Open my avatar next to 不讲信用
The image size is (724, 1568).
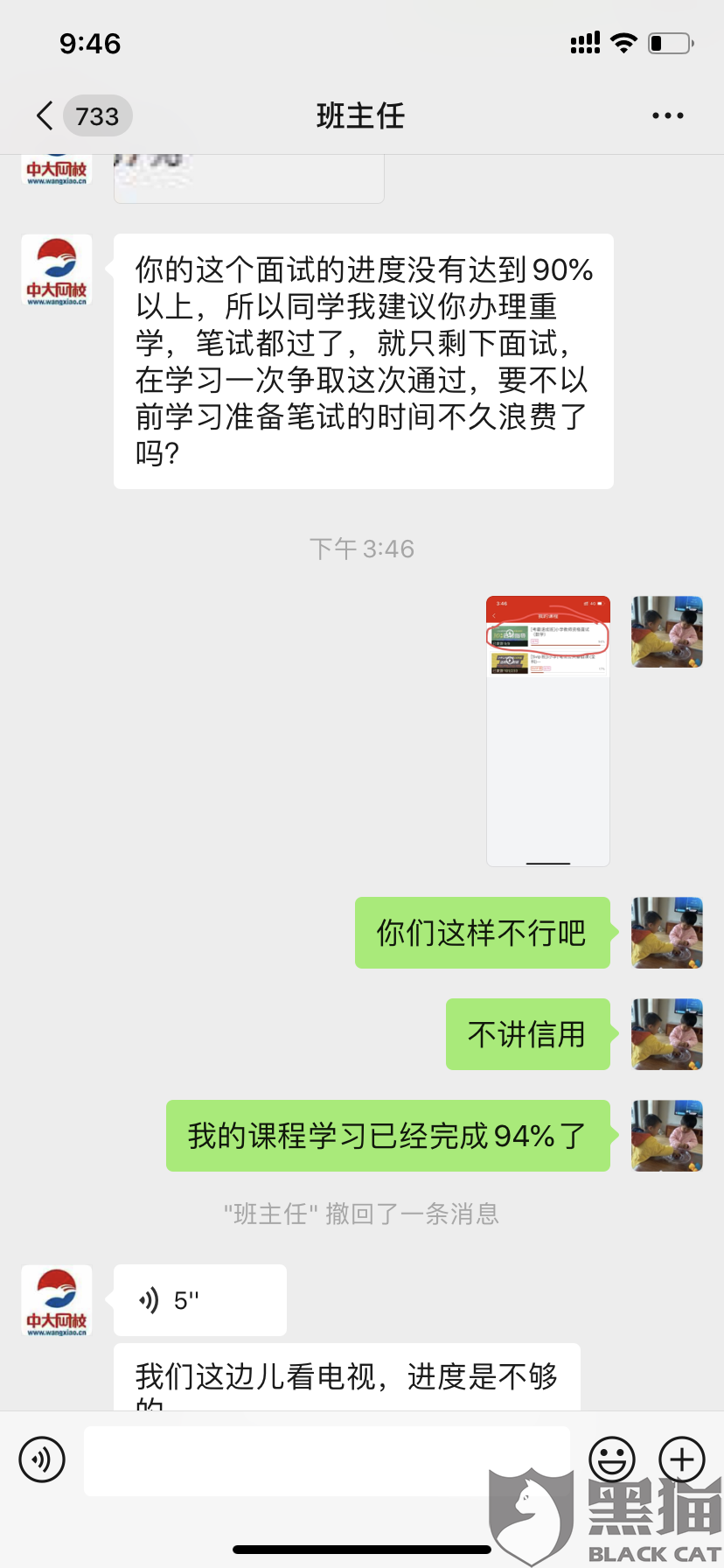pos(666,1034)
